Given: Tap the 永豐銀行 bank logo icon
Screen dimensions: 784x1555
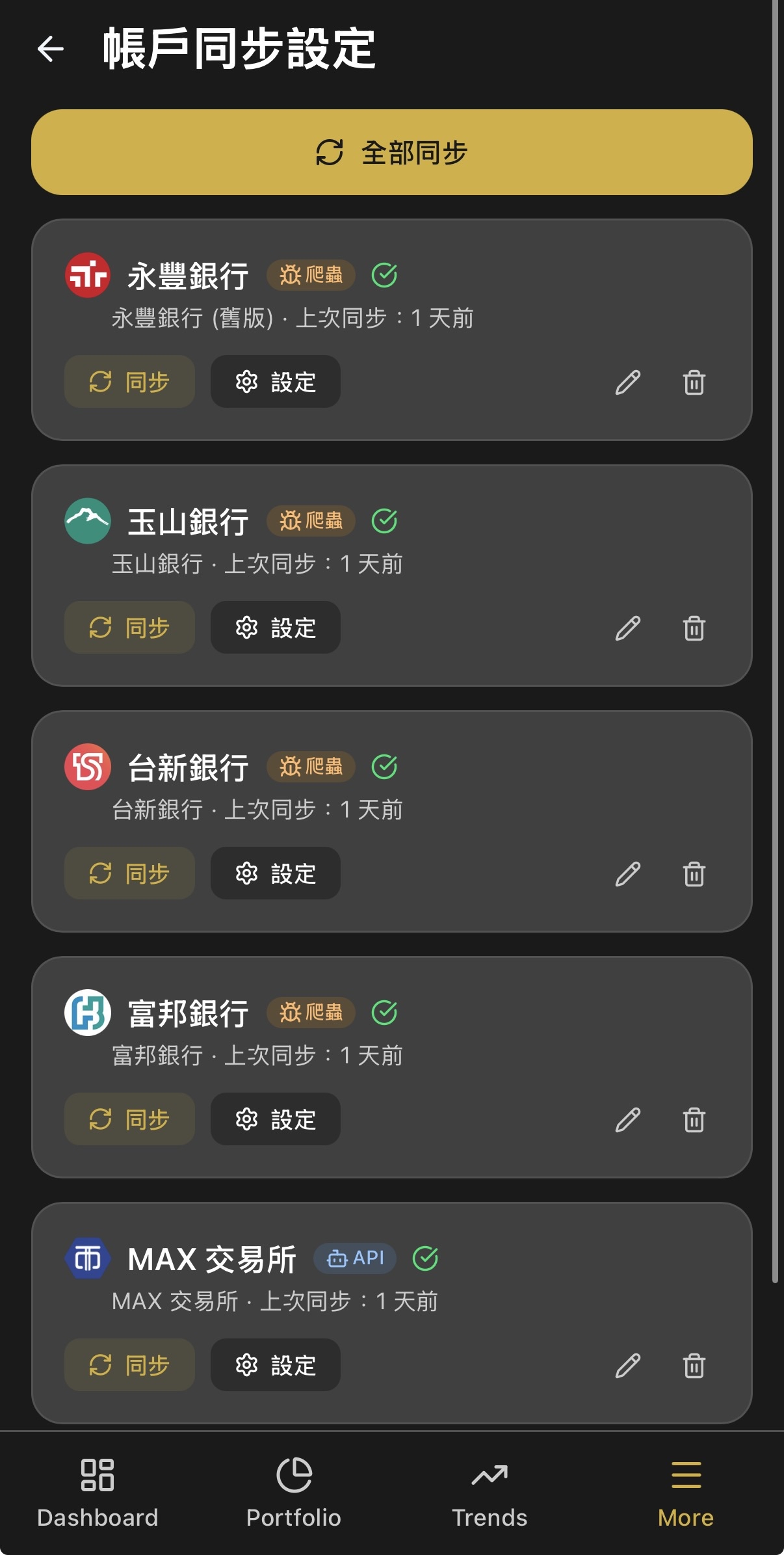Looking at the screenshot, I should pyautogui.click(x=87, y=275).
